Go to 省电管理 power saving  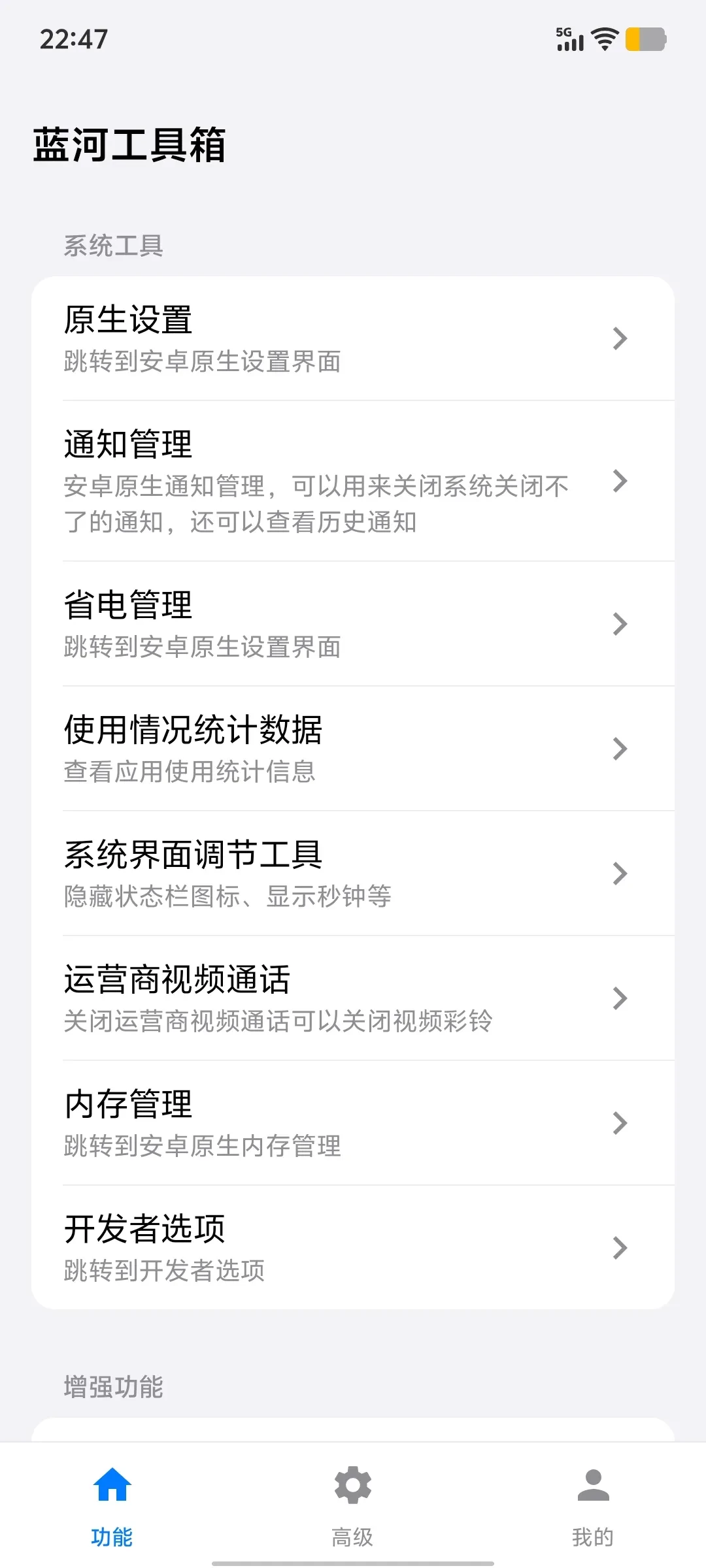pyautogui.click(x=353, y=624)
